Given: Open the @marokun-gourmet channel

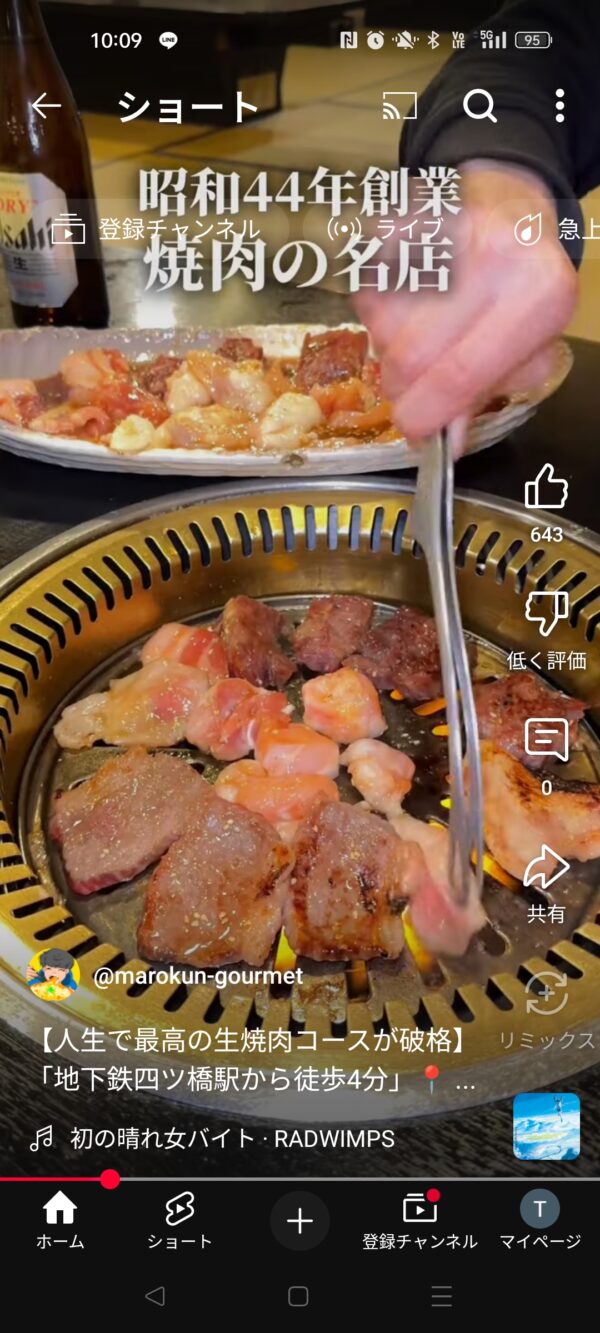Looking at the screenshot, I should click(x=197, y=976).
